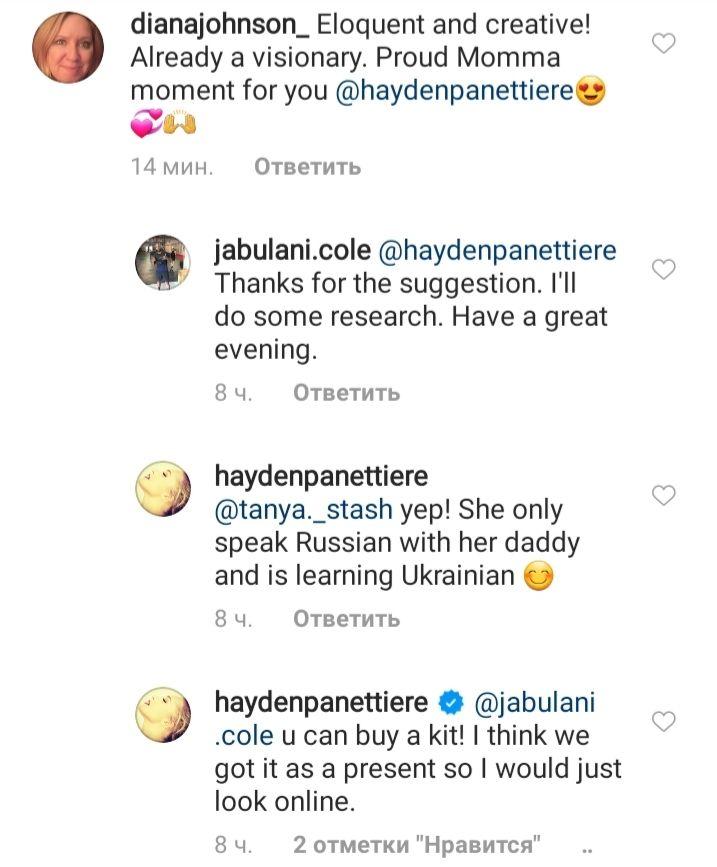This screenshot has width=717, height=867.
Task: Reply to the comment about speaking Russian
Action: tap(346, 619)
